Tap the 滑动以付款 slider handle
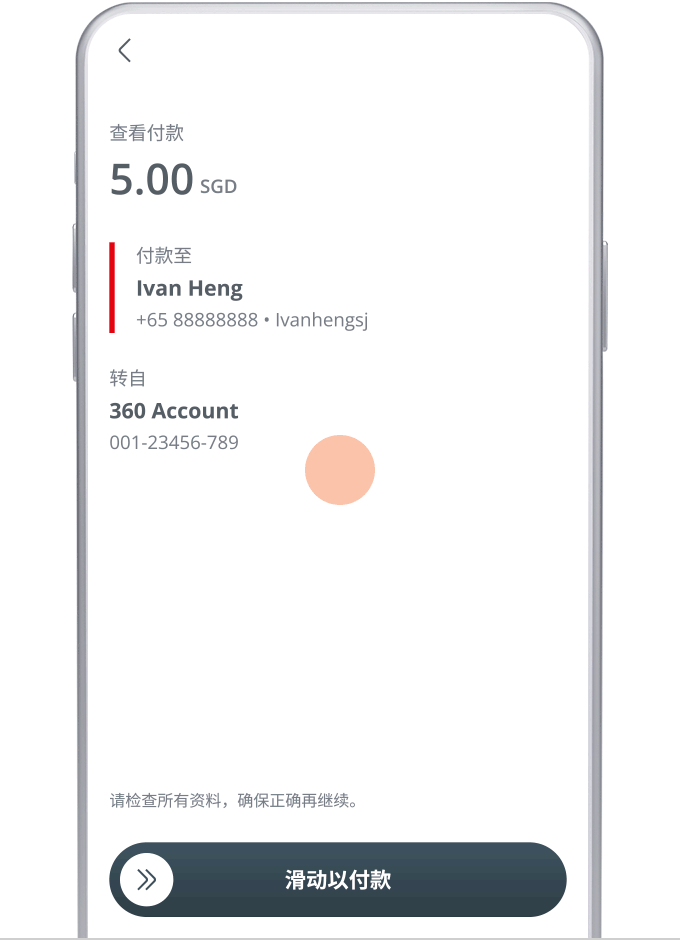The image size is (680, 940). click(x=147, y=880)
